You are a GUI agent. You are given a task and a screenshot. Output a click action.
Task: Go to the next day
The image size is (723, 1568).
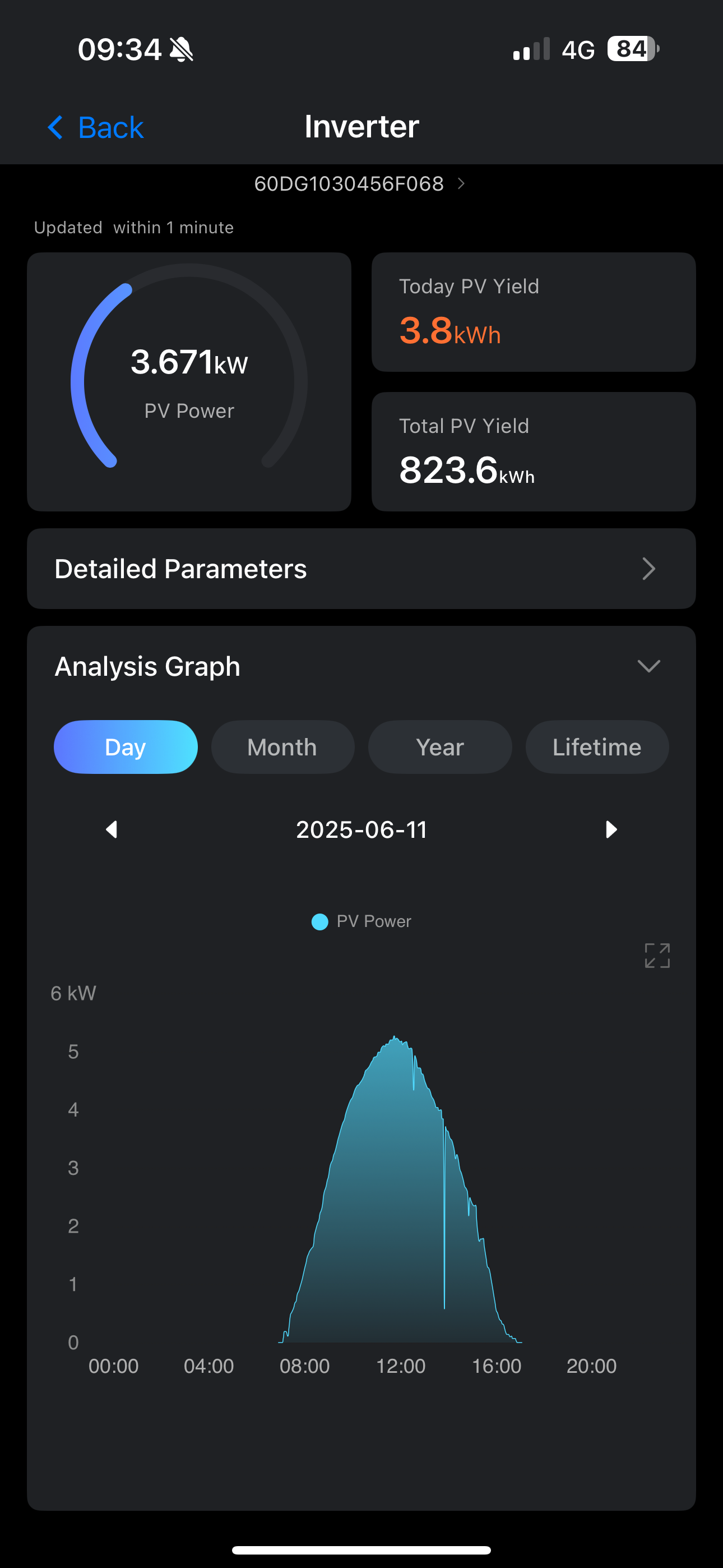[x=611, y=829]
